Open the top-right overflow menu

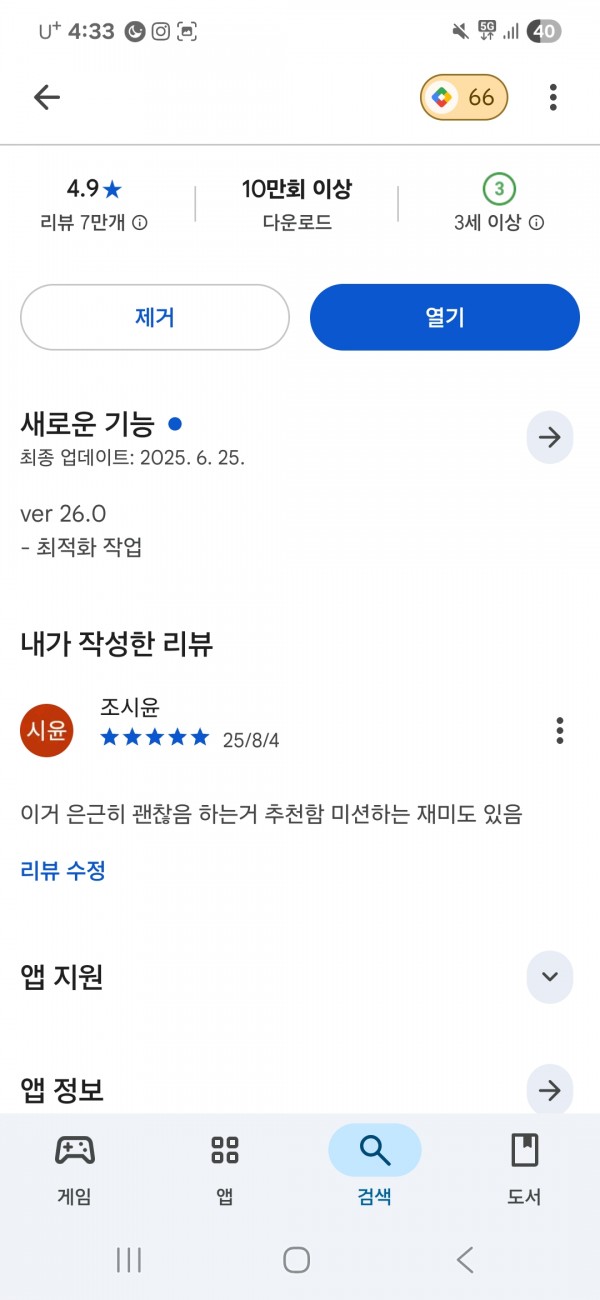553,97
